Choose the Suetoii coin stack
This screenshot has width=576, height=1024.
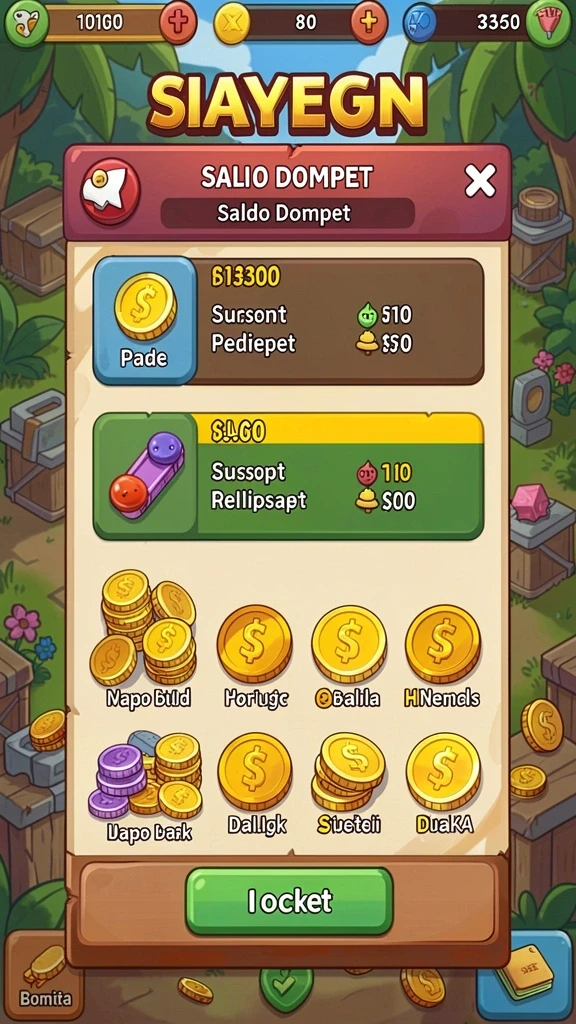[349, 784]
